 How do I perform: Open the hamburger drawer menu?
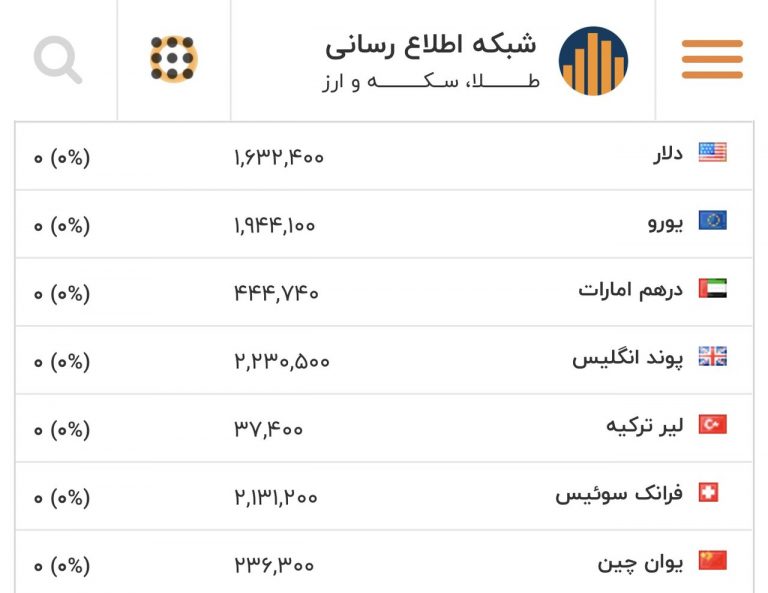pos(712,60)
